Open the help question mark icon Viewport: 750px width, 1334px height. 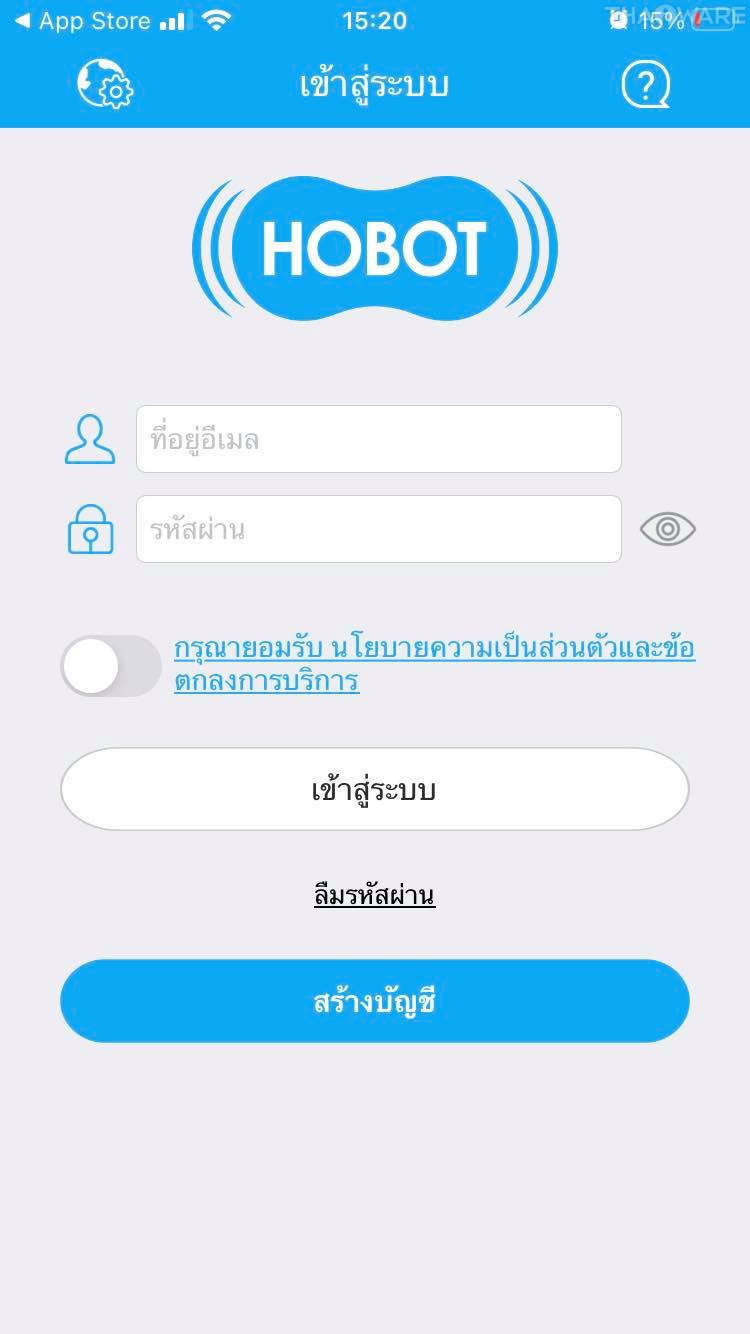click(x=645, y=85)
